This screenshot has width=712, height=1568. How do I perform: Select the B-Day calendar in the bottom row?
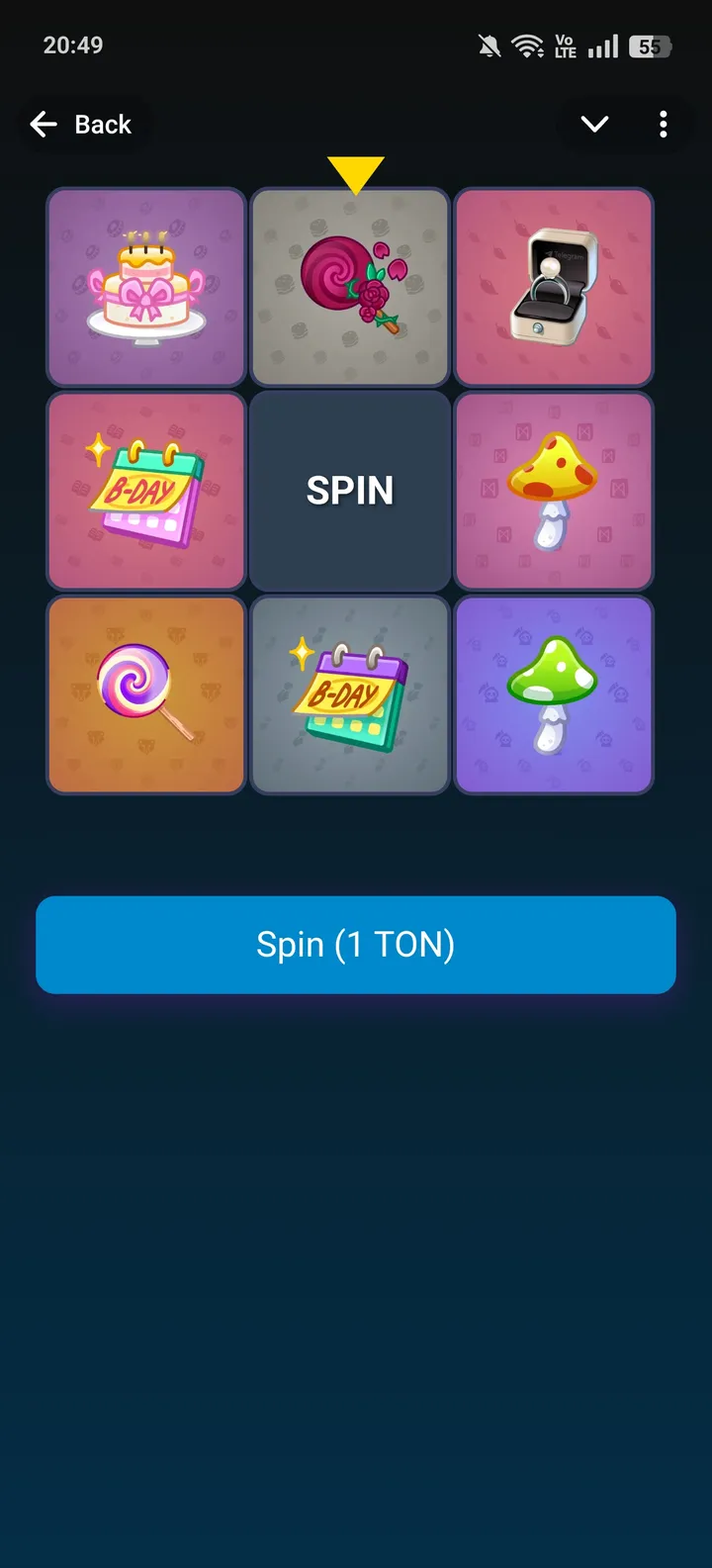click(x=350, y=694)
